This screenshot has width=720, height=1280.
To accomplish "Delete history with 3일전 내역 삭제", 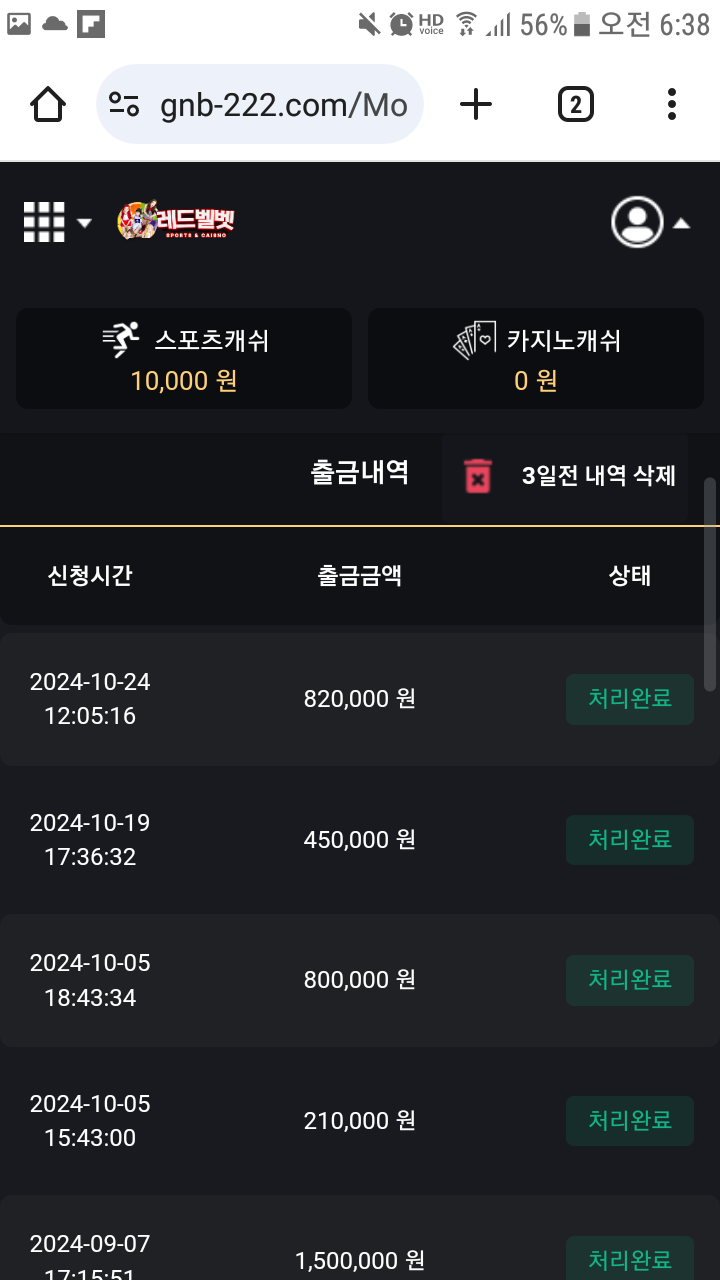I will point(567,476).
